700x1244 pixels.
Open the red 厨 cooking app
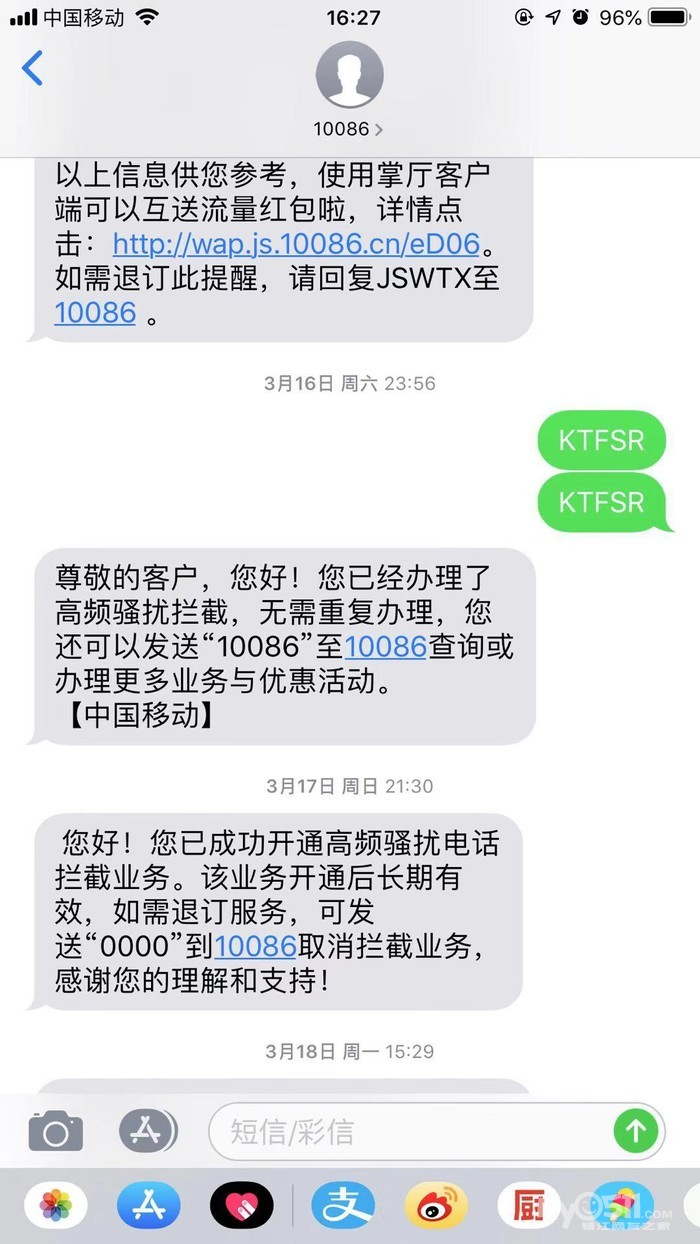[528, 1206]
